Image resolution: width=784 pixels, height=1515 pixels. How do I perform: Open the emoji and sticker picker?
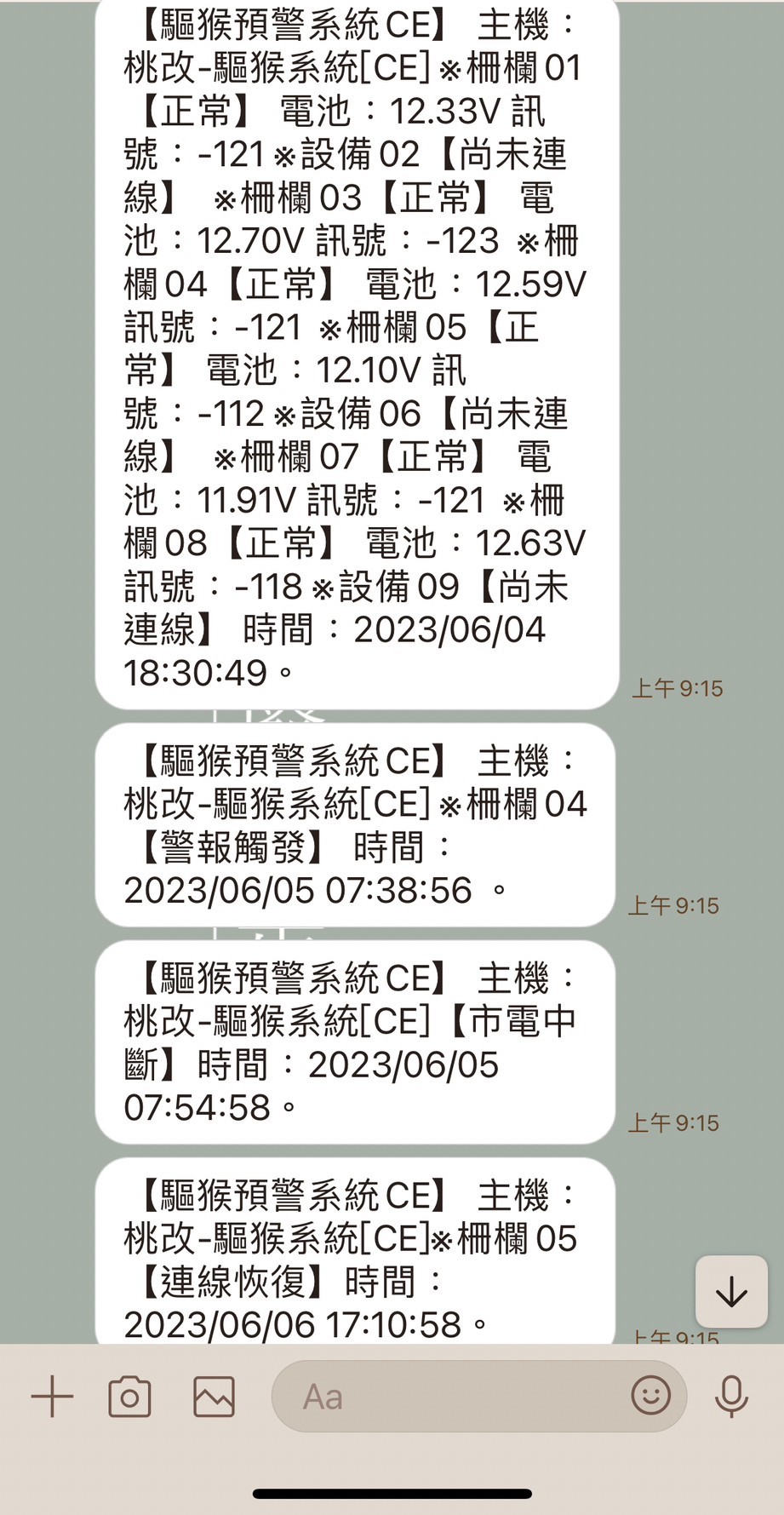[651, 1396]
